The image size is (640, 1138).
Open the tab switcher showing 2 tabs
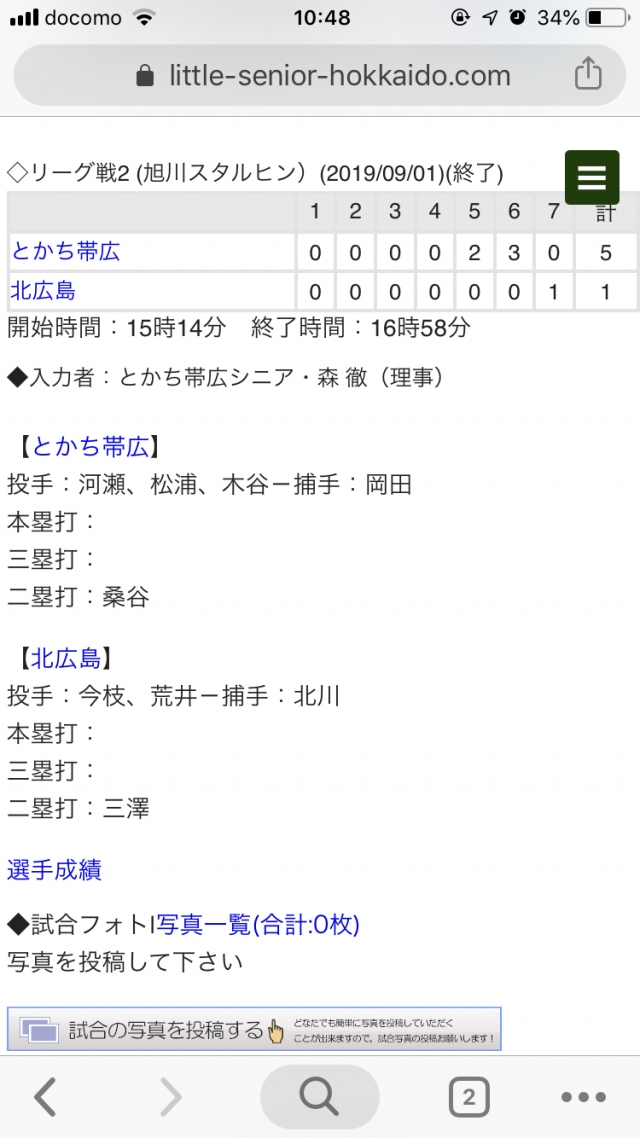coord(468,1099)
